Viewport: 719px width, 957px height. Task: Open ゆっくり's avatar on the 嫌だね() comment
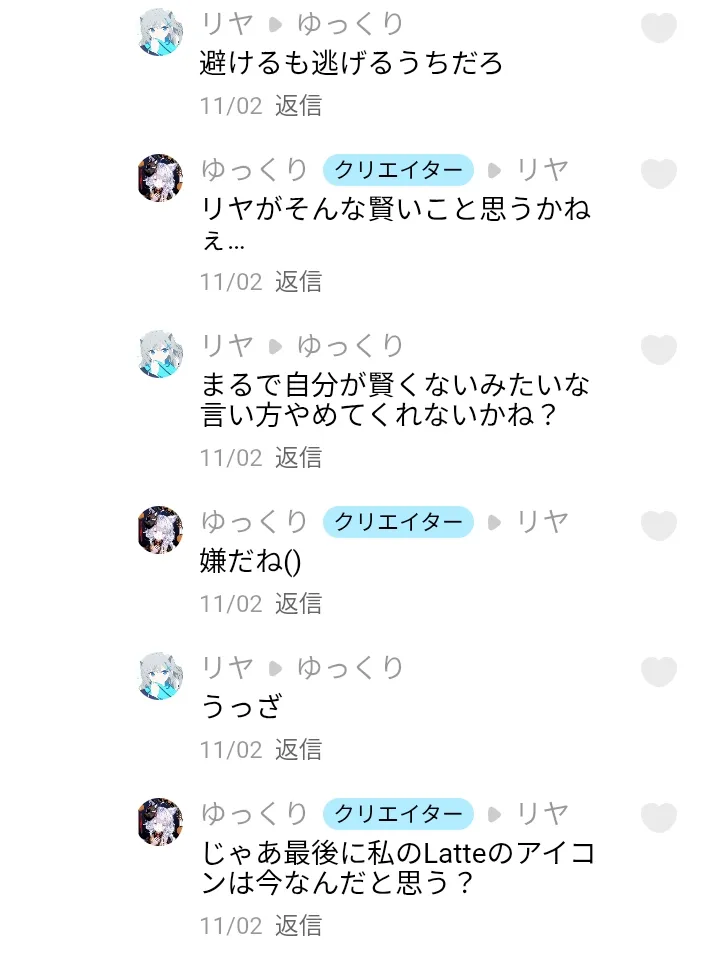coord(160,530)
